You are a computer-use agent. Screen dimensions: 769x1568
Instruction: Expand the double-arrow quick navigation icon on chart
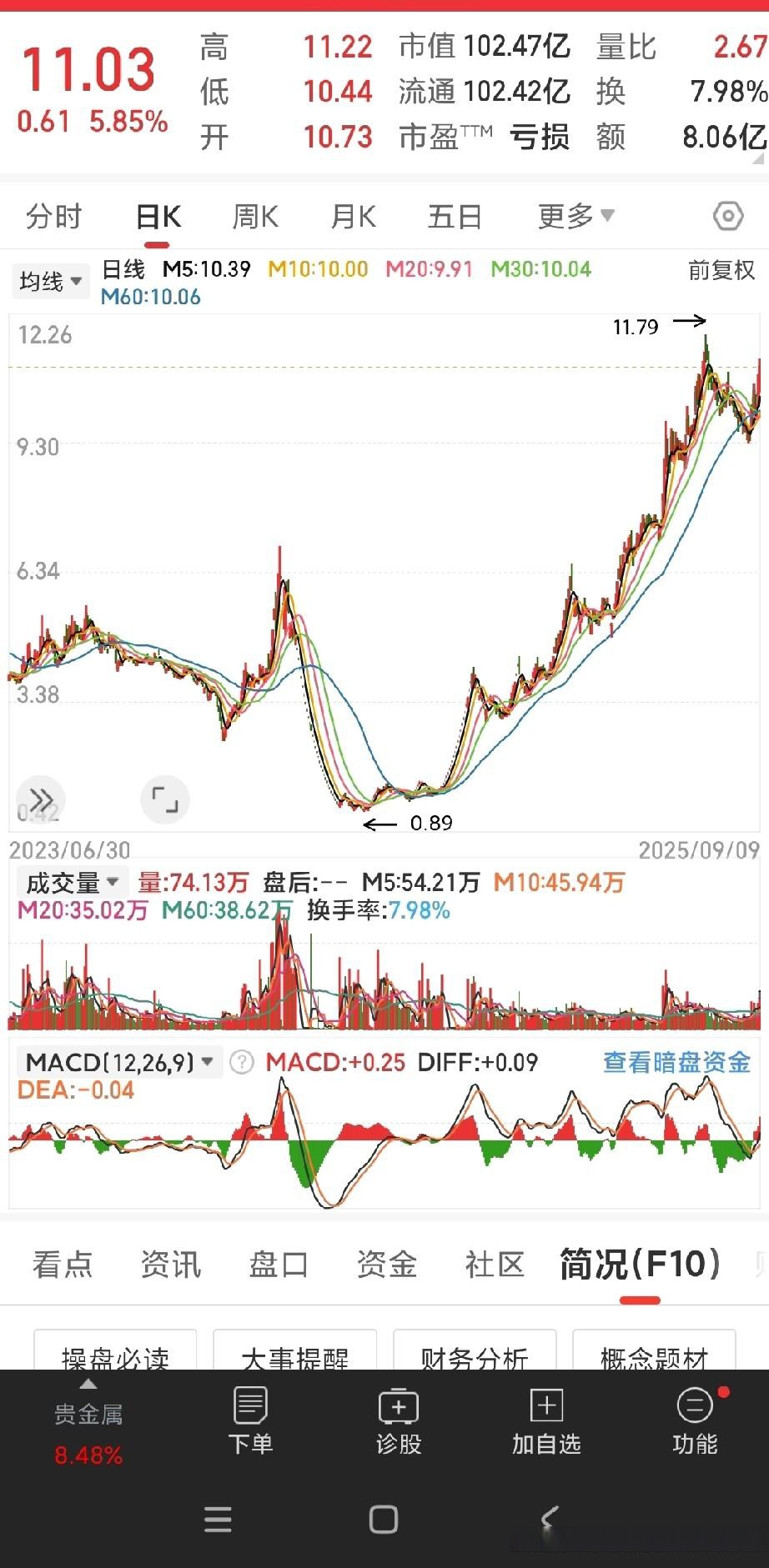coord(39,799)
